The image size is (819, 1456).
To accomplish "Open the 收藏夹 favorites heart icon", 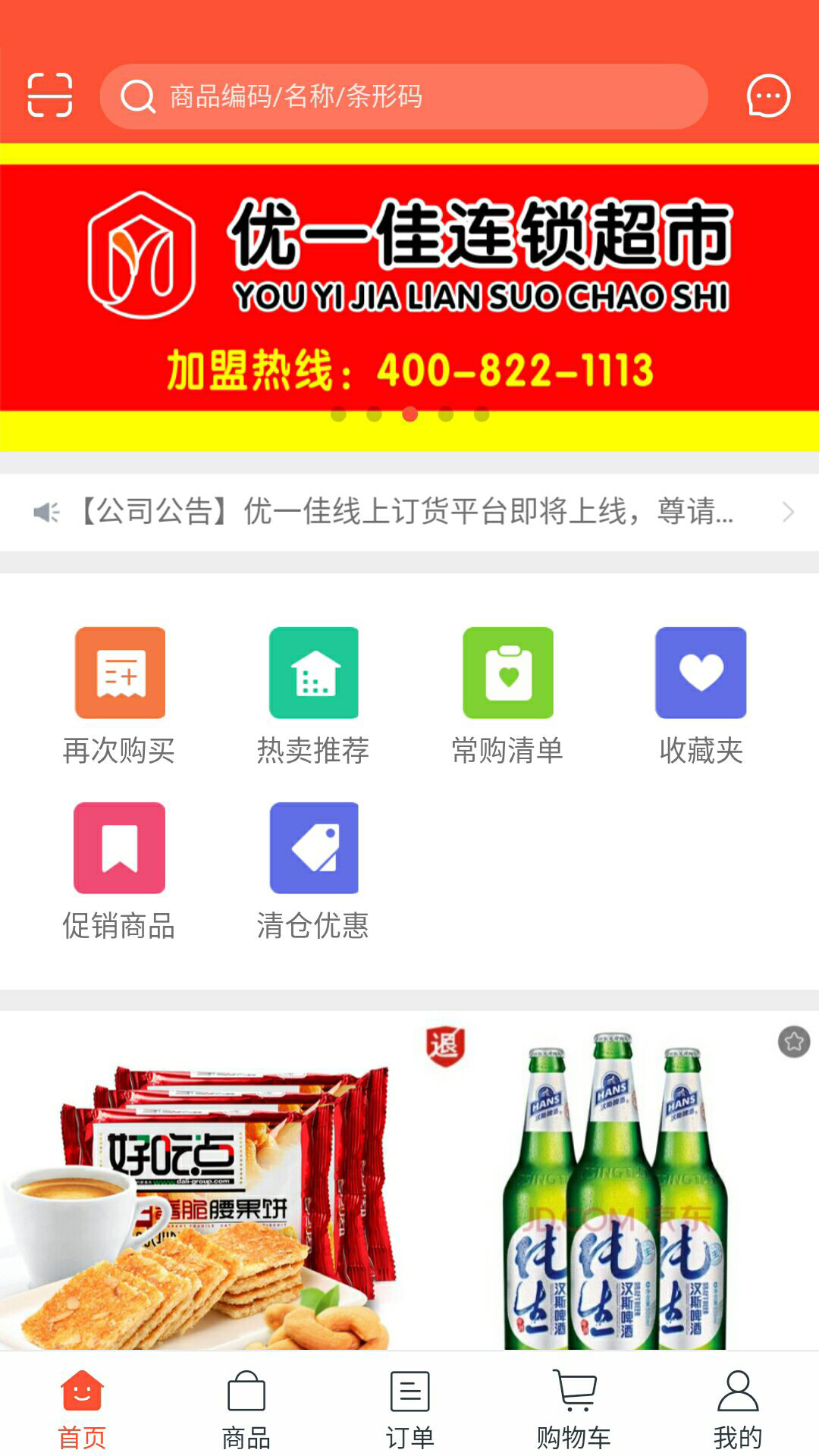I will coord(701,673).
